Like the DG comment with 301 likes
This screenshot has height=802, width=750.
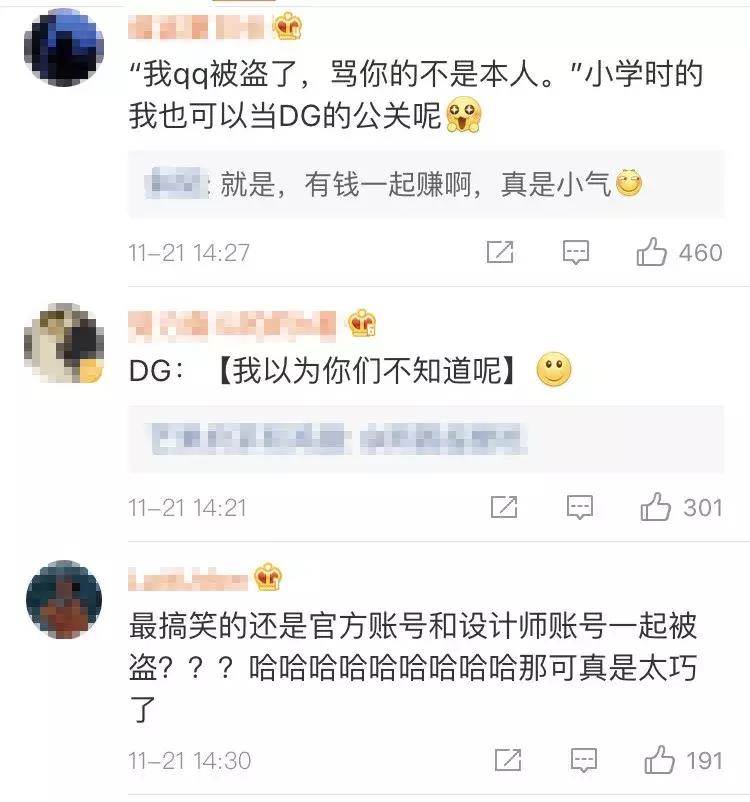pyautogui.click(x=656, y=507)
